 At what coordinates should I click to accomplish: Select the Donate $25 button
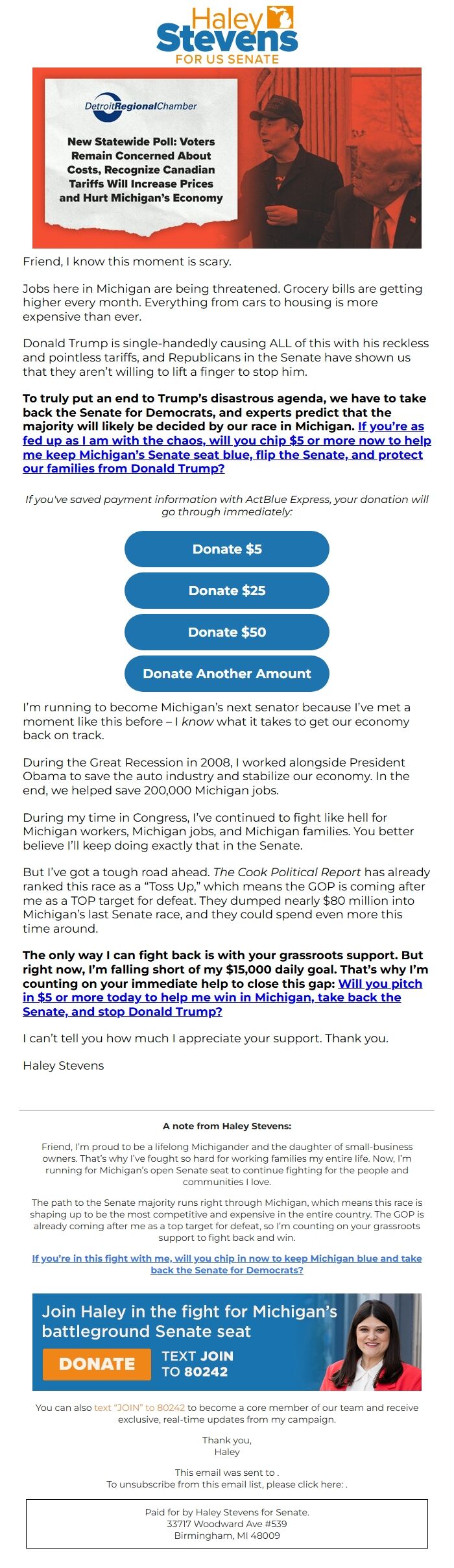coord(227,591)
